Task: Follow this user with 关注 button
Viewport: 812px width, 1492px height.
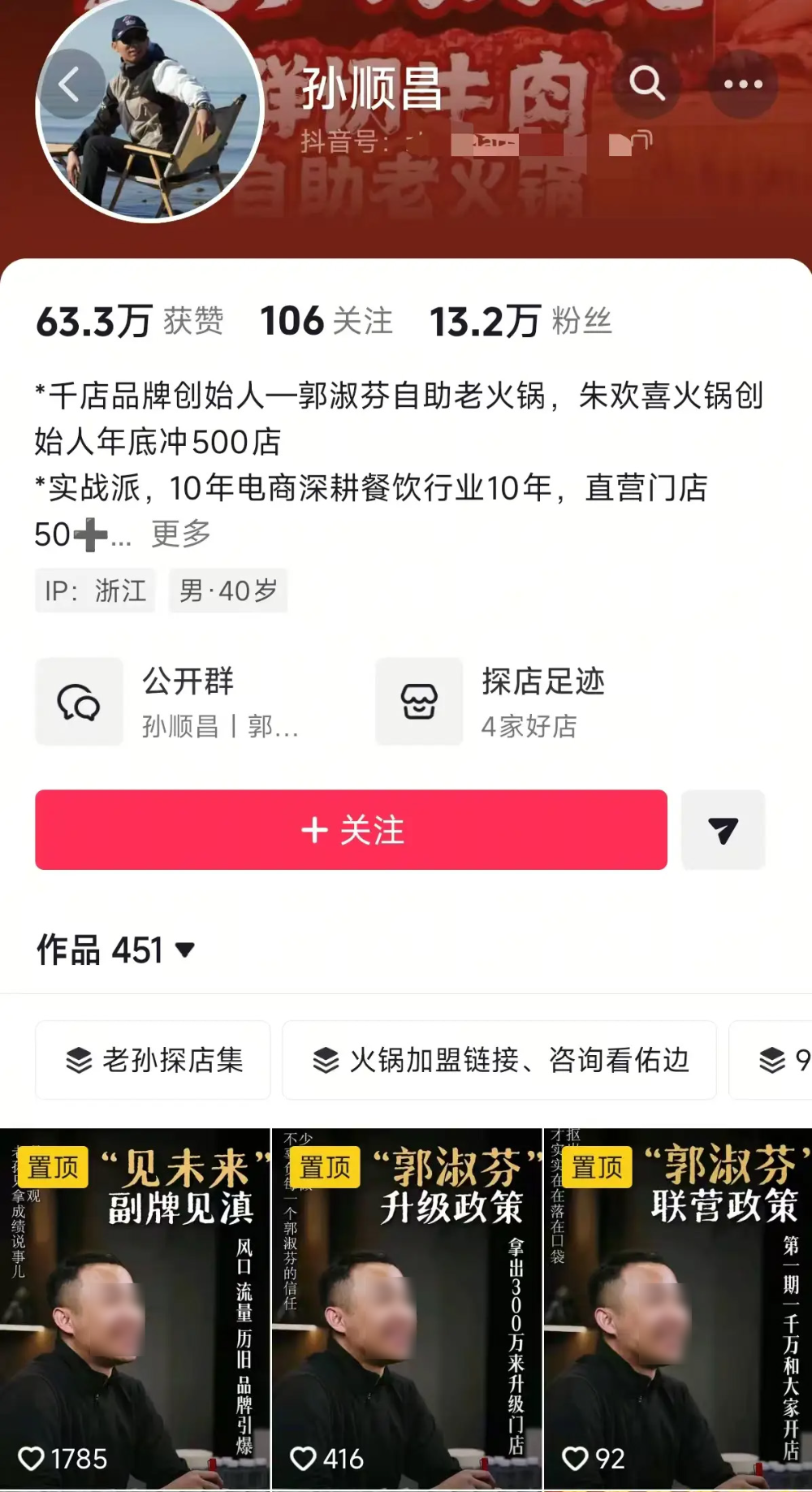Action: coord(351,829)
